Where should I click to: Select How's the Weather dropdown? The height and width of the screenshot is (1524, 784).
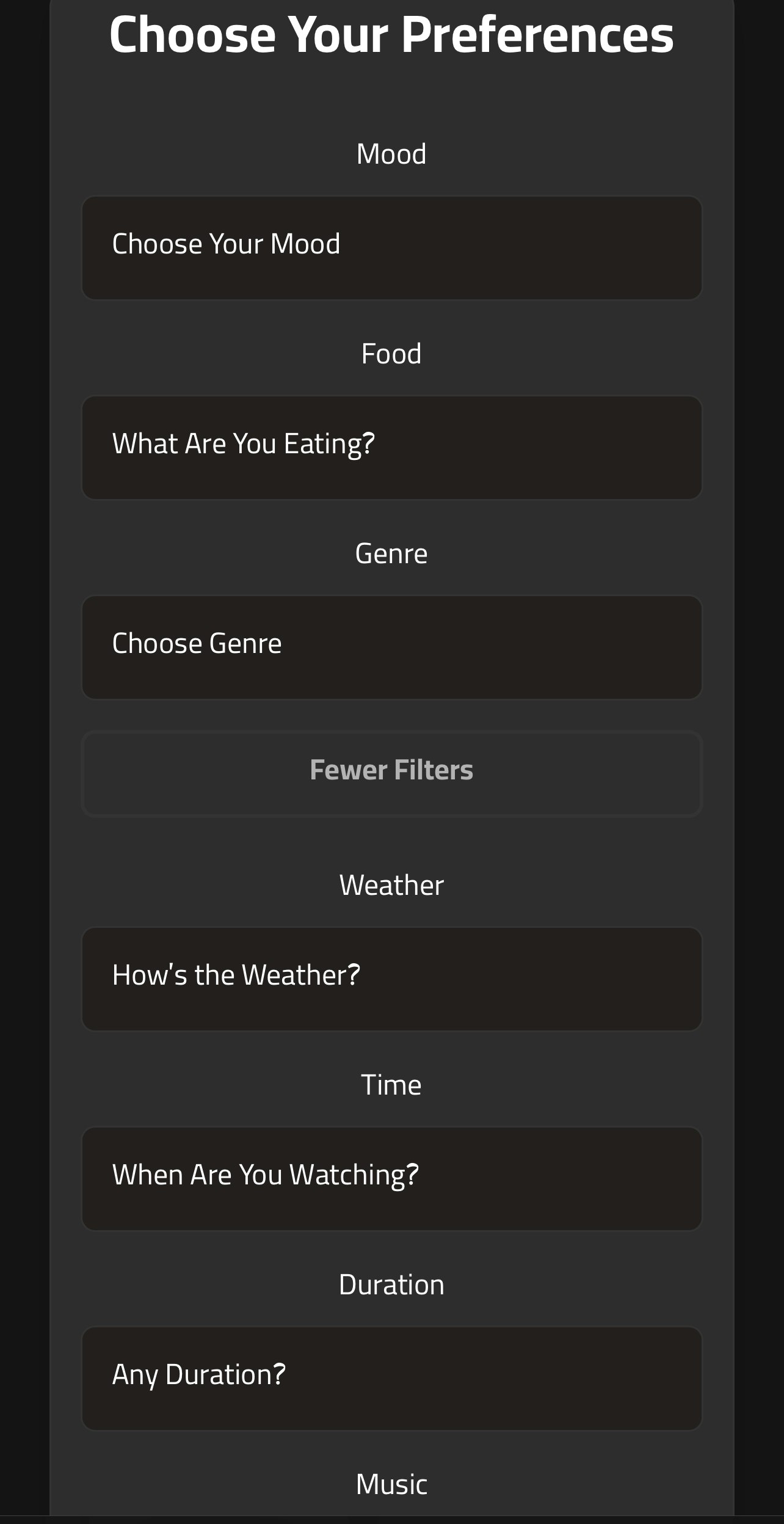point(391,979)
